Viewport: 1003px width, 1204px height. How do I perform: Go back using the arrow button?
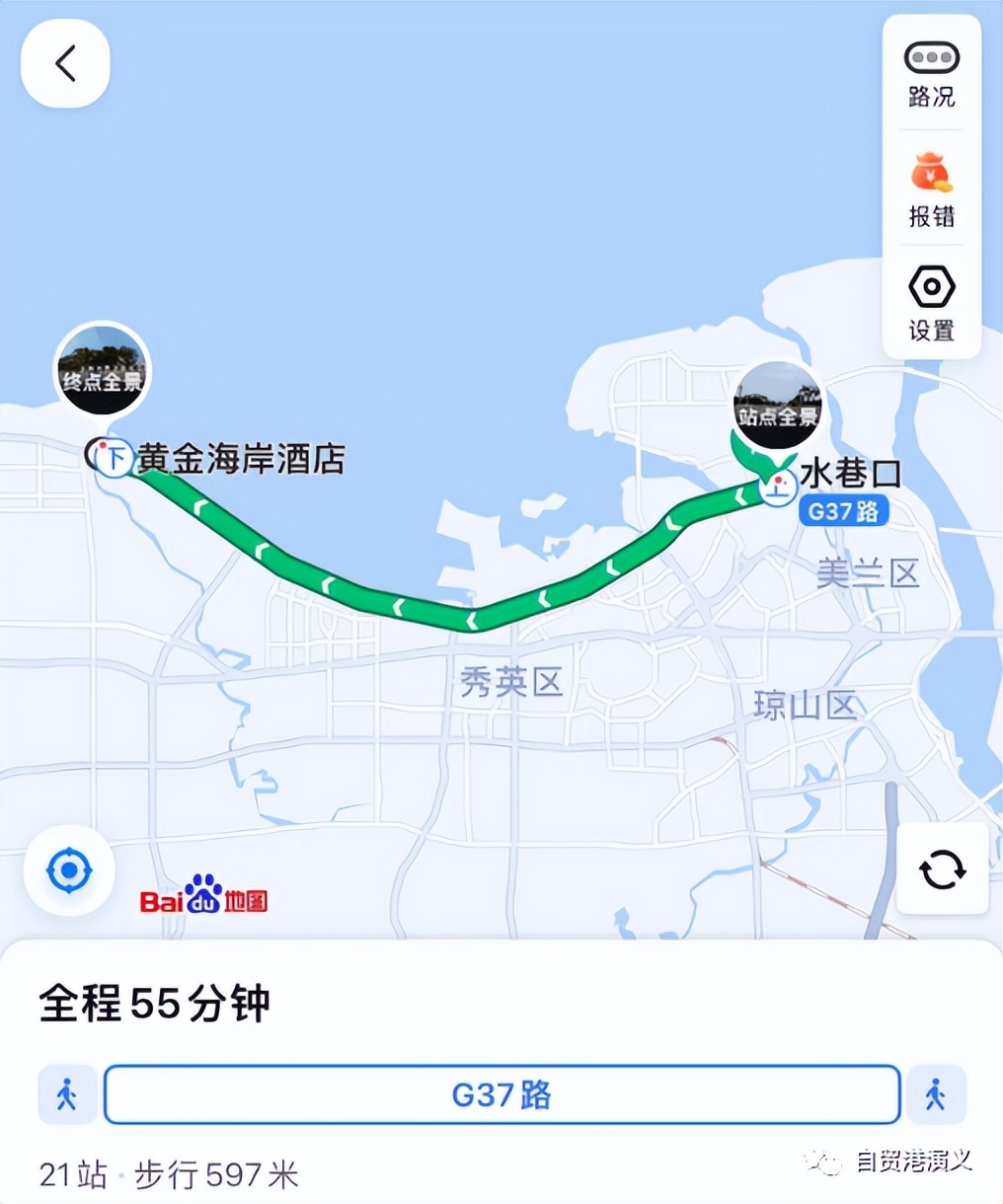click(x=65, y=61)
